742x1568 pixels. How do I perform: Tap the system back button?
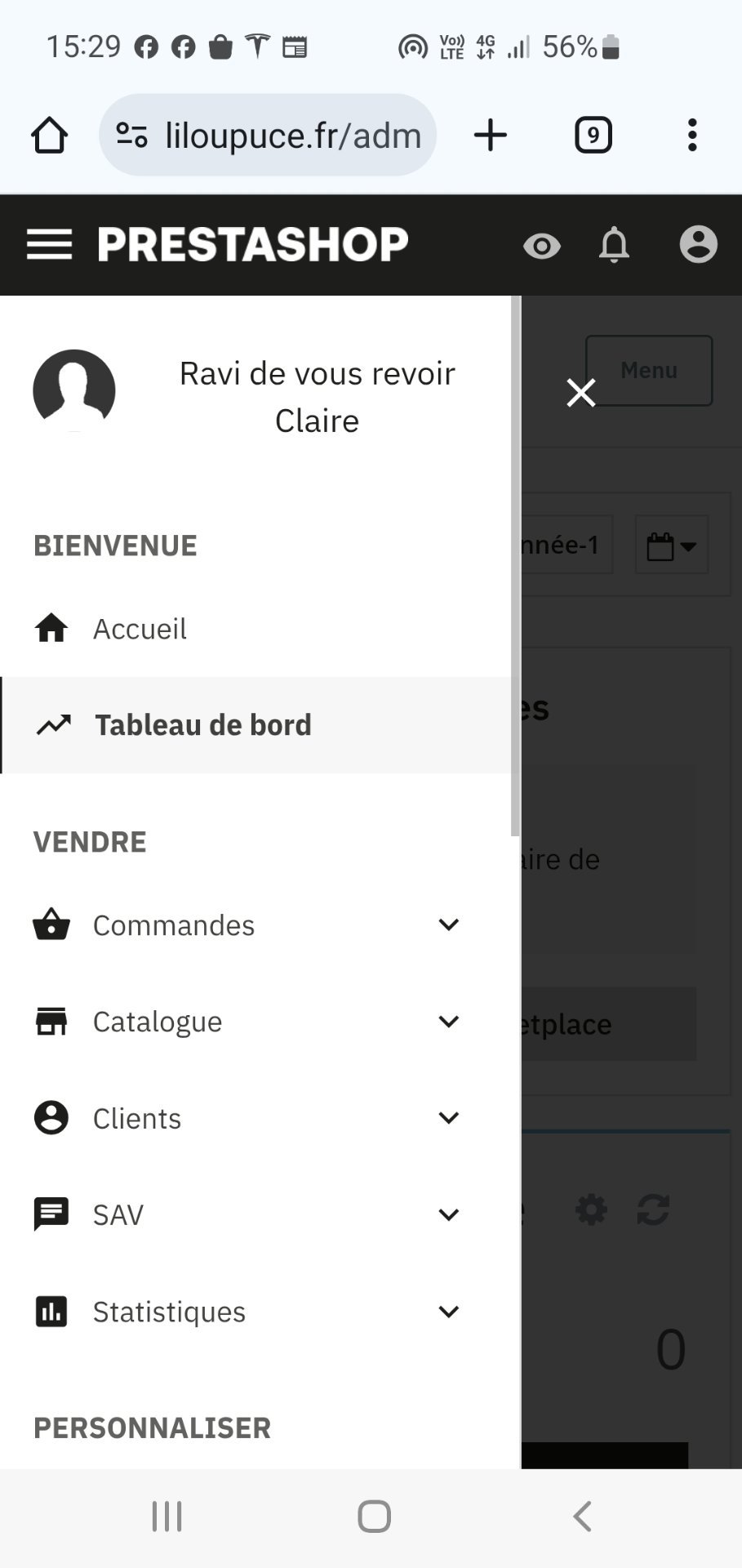click(582, 1517)
